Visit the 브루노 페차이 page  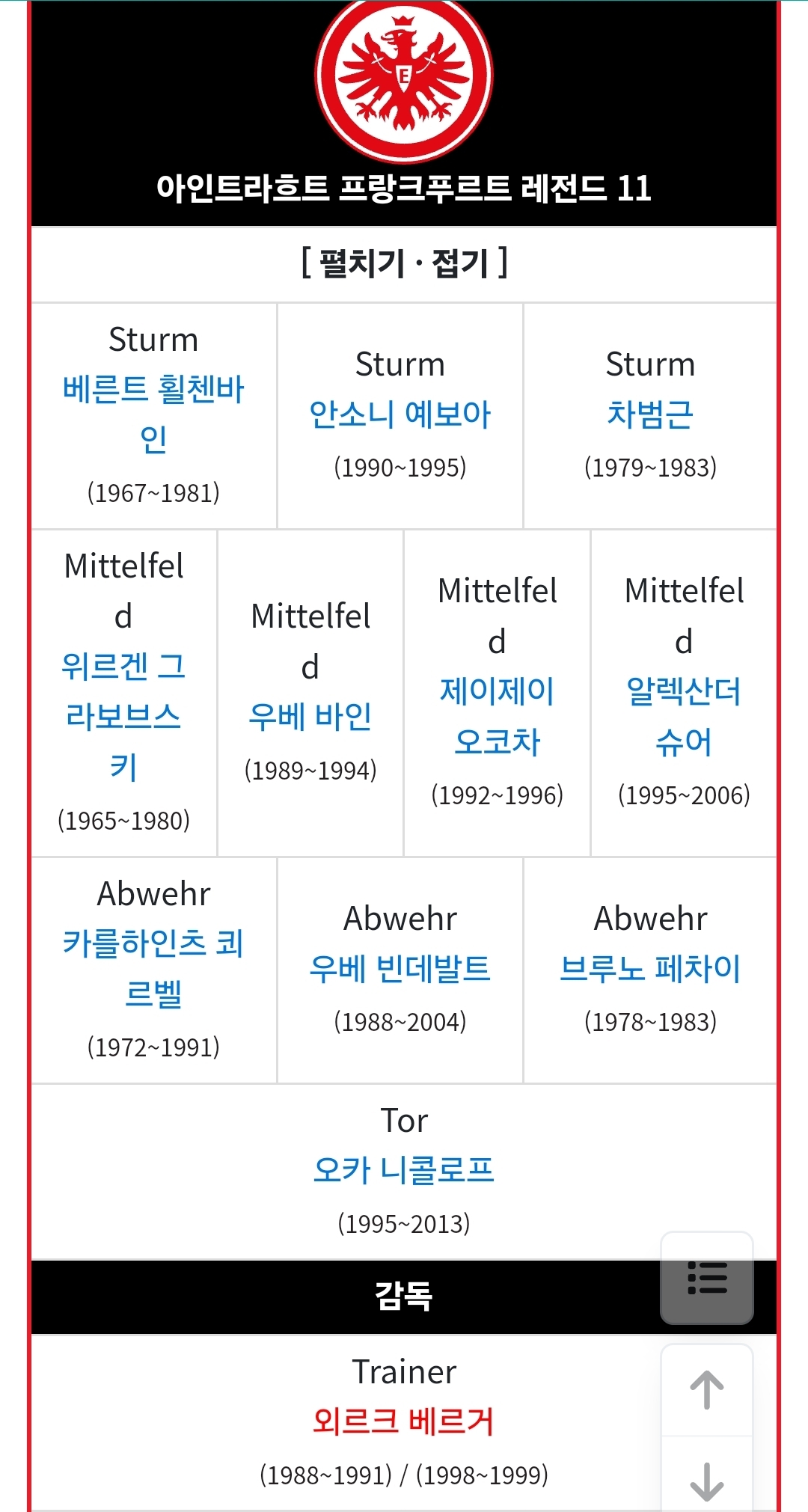(650, 969)
